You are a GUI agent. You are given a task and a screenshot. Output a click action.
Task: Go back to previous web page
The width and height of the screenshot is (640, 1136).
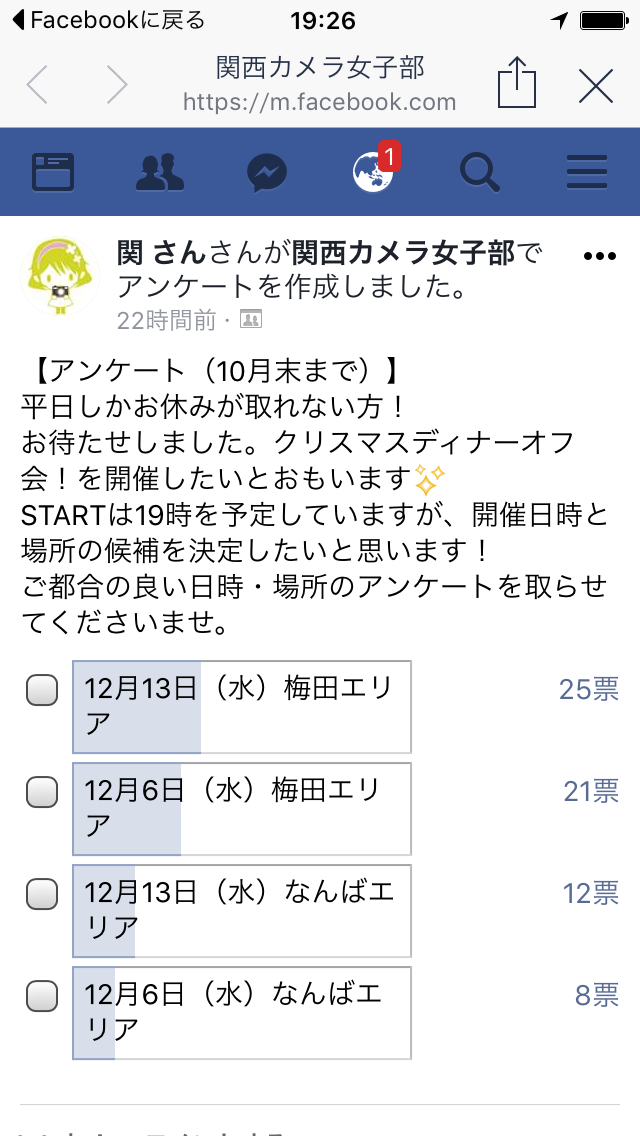(37, 85)
